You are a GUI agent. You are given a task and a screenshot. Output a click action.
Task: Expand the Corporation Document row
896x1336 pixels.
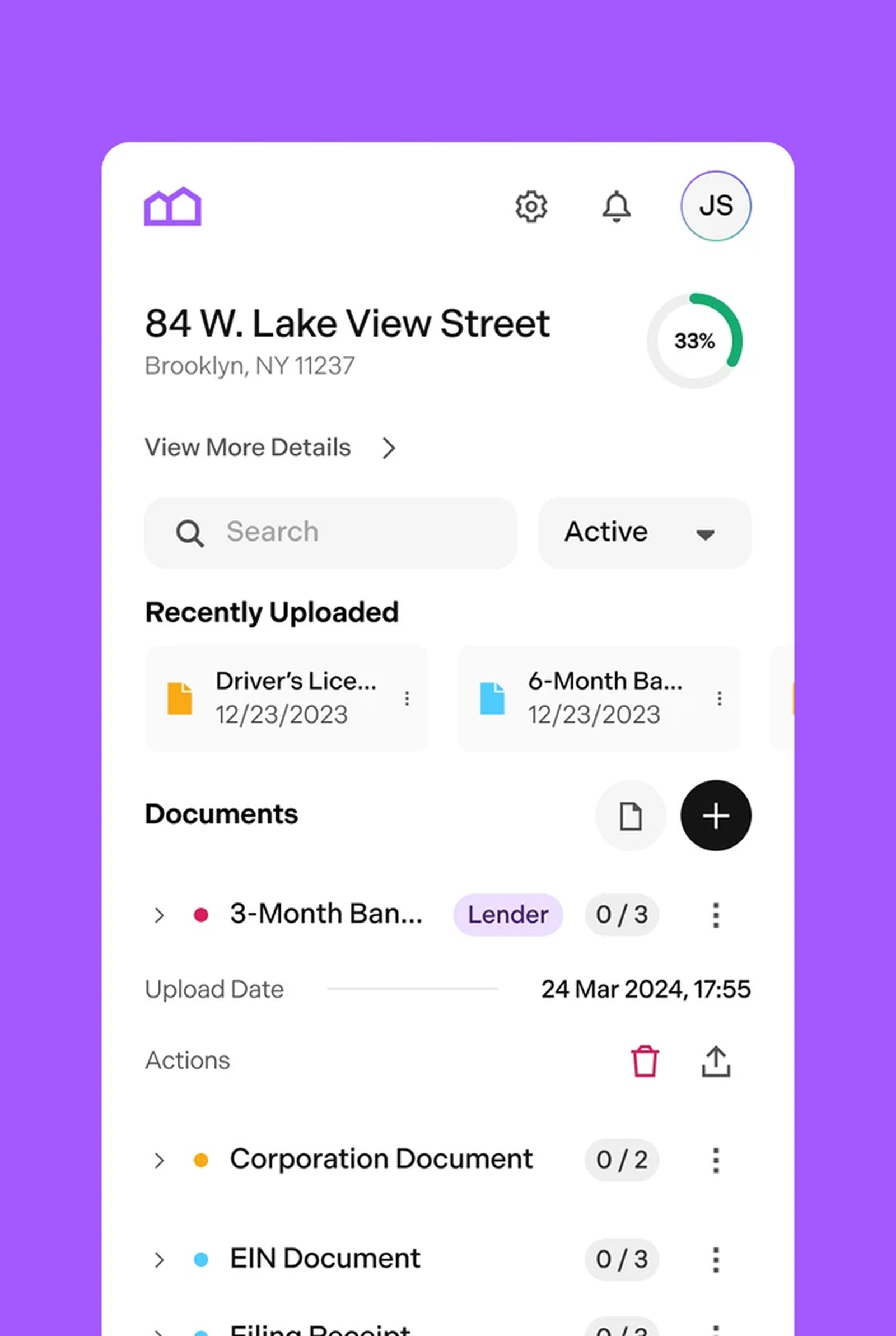160,1160
